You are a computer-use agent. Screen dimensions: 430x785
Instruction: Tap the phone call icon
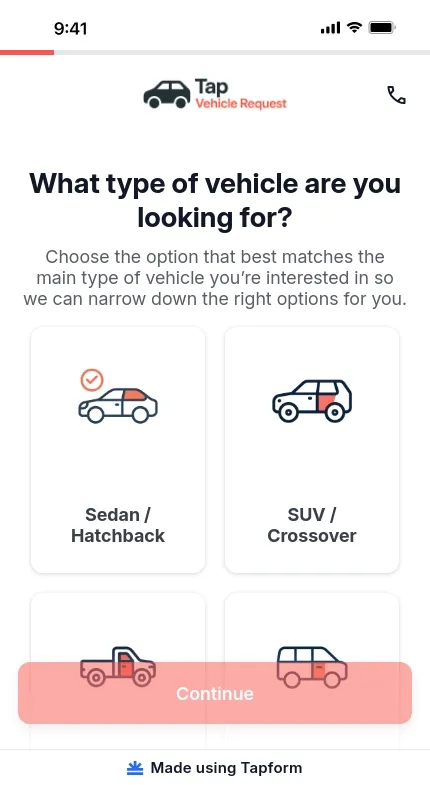(396, 95)
